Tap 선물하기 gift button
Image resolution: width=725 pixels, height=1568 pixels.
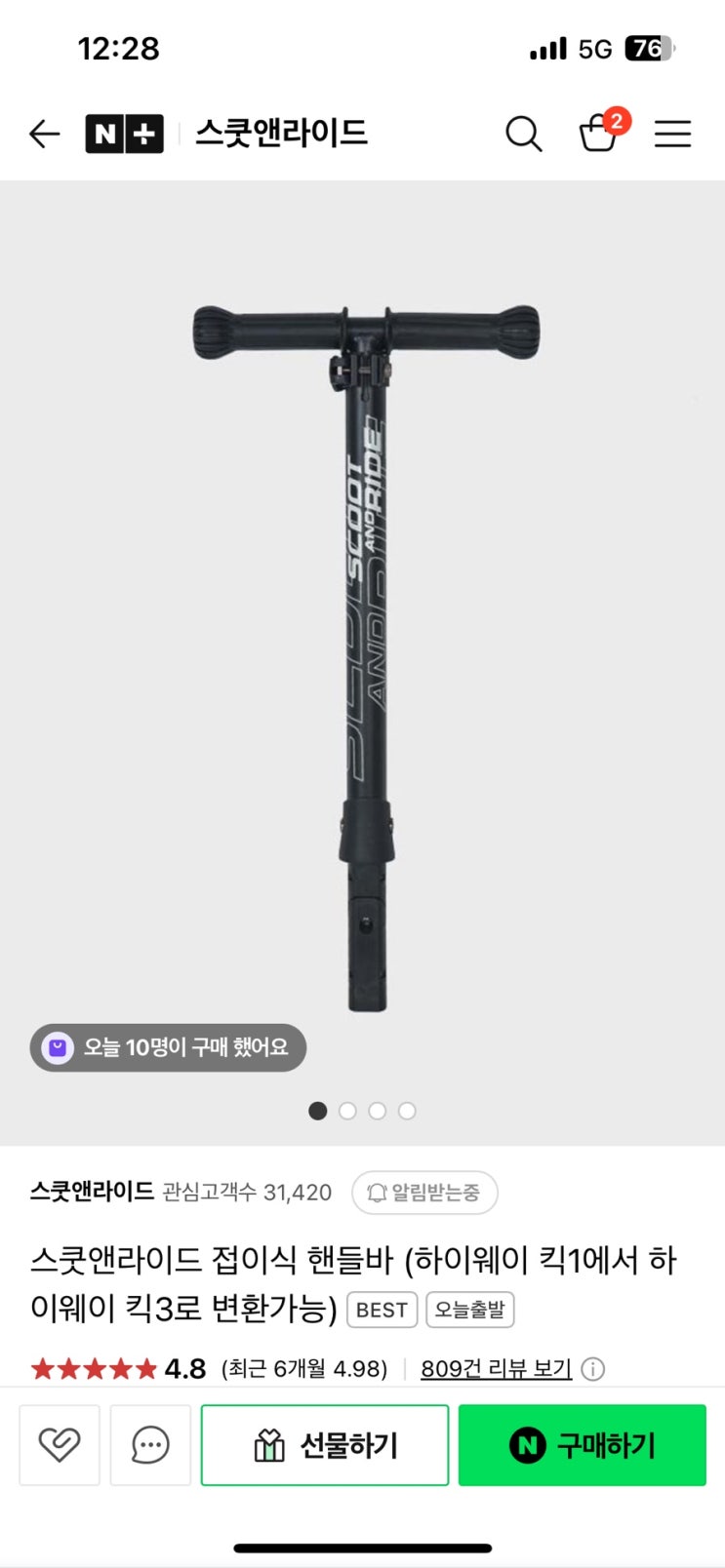[325, 1444]
